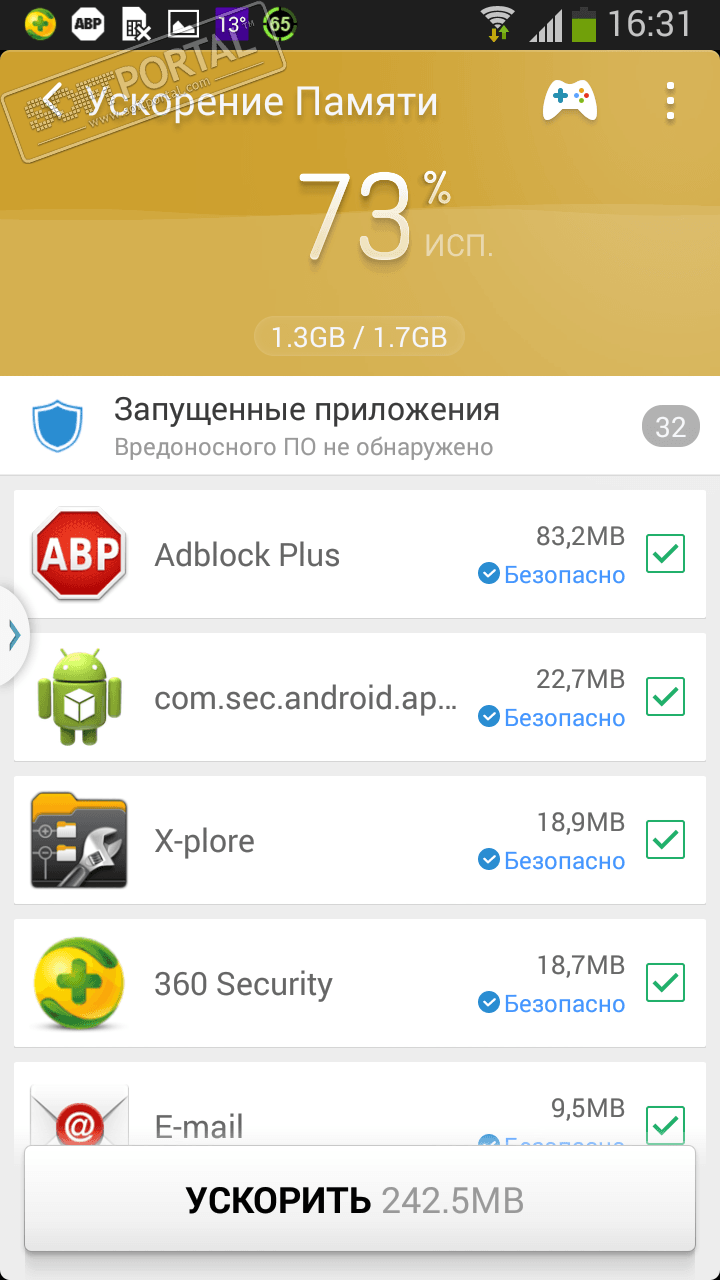Open the game controller icon

pyautogui.click(x=570, y=101)
